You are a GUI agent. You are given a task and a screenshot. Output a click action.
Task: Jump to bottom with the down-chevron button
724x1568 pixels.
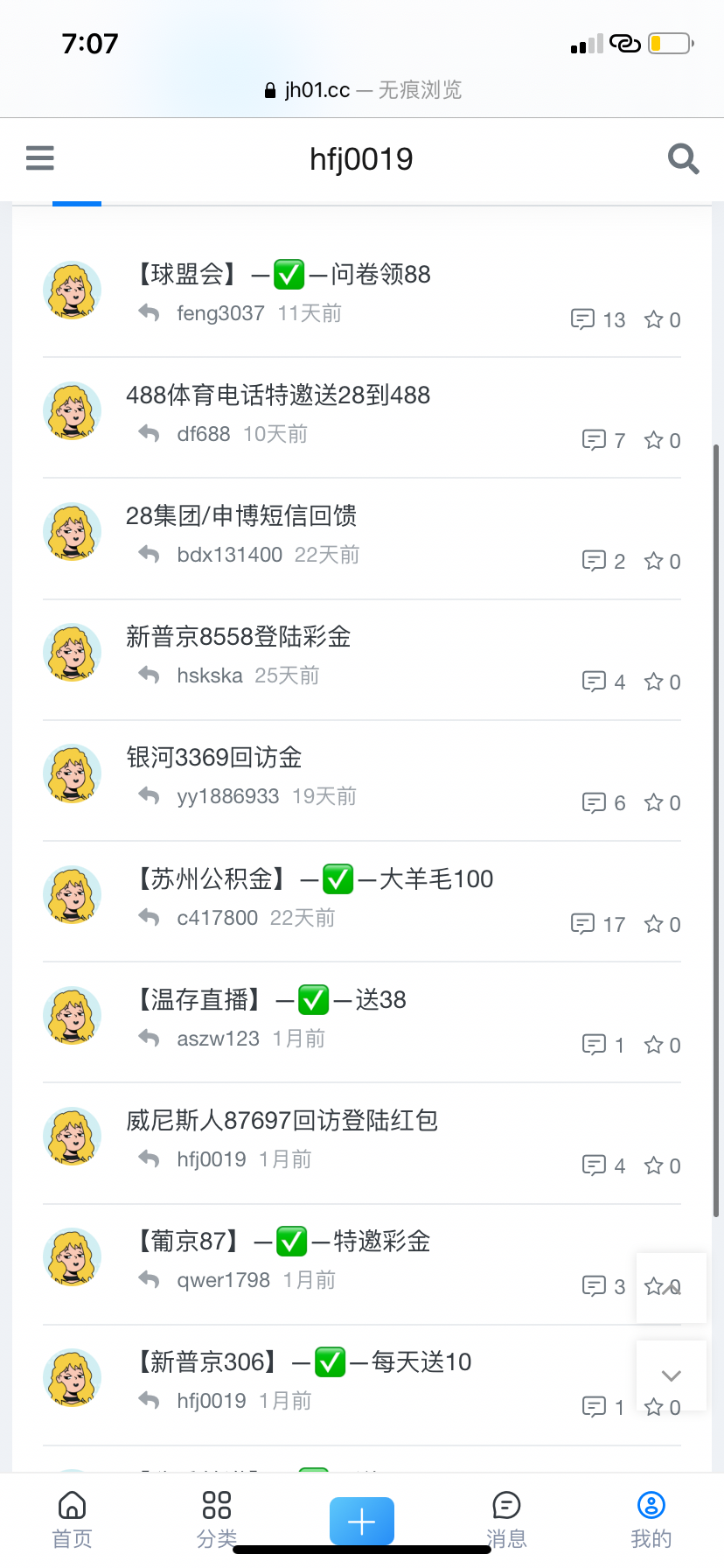pyautogui.click(x=672, y=1375)
